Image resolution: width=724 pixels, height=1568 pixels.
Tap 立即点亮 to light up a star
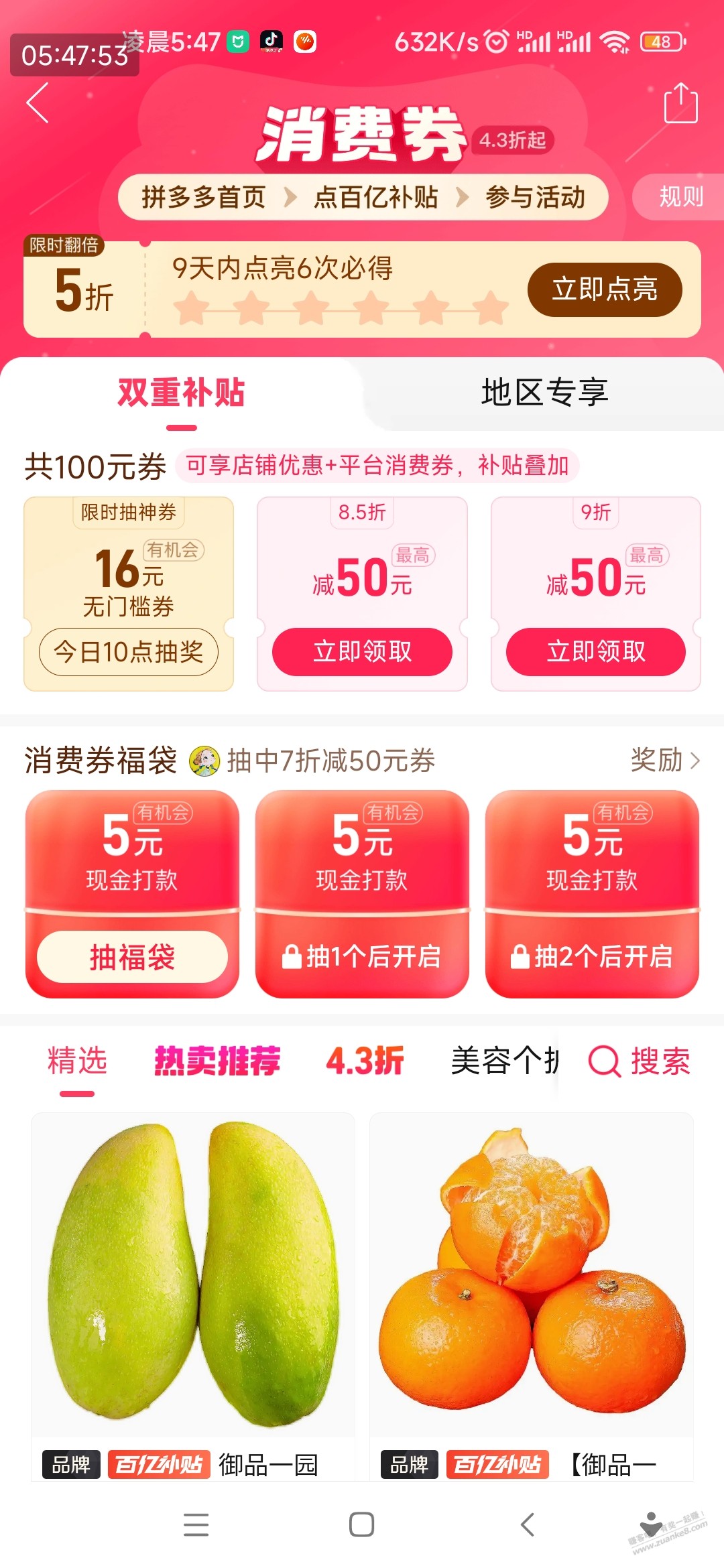tap(604, 289)
